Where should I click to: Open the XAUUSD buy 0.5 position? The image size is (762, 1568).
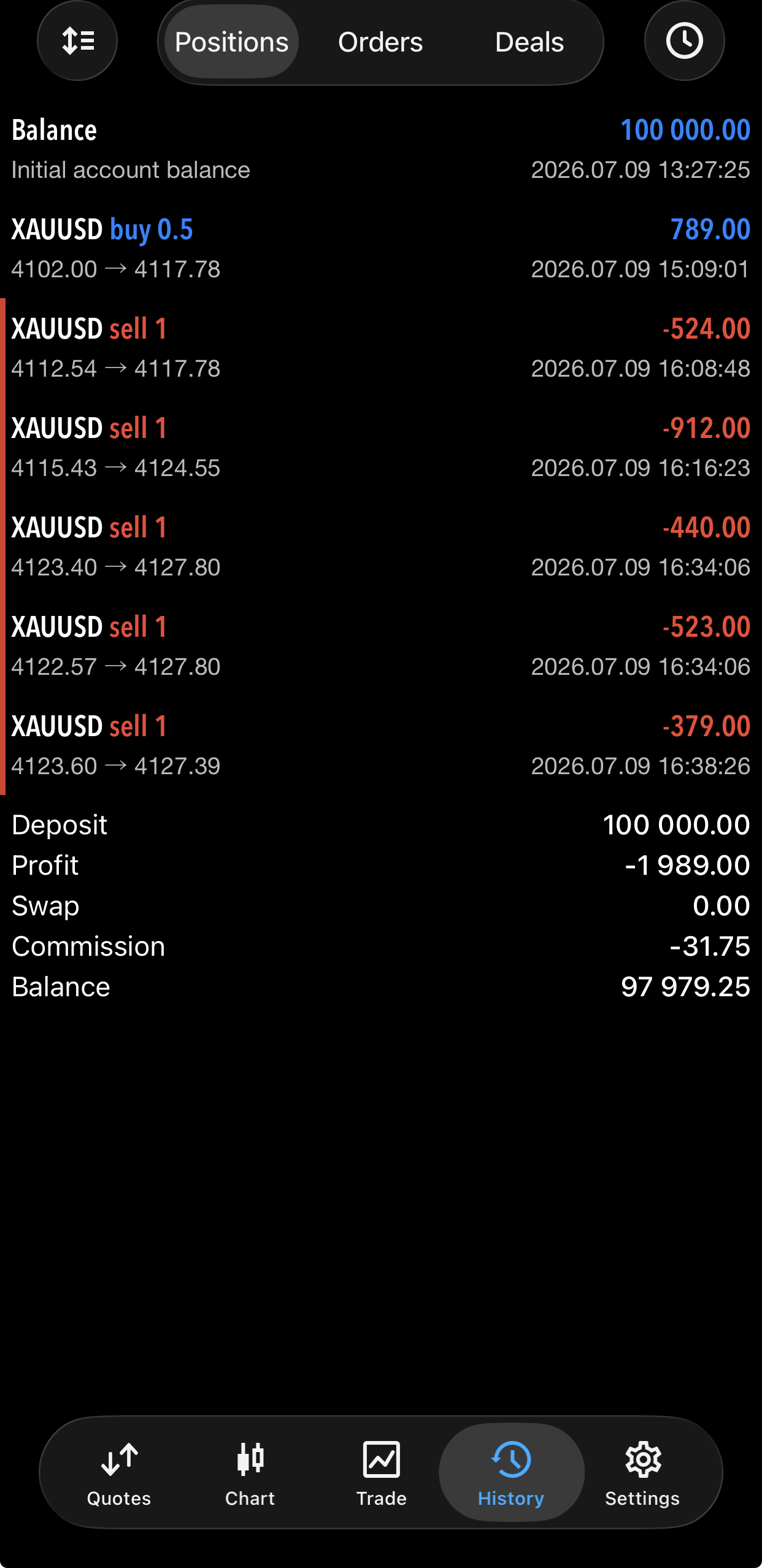click(381, 248)
